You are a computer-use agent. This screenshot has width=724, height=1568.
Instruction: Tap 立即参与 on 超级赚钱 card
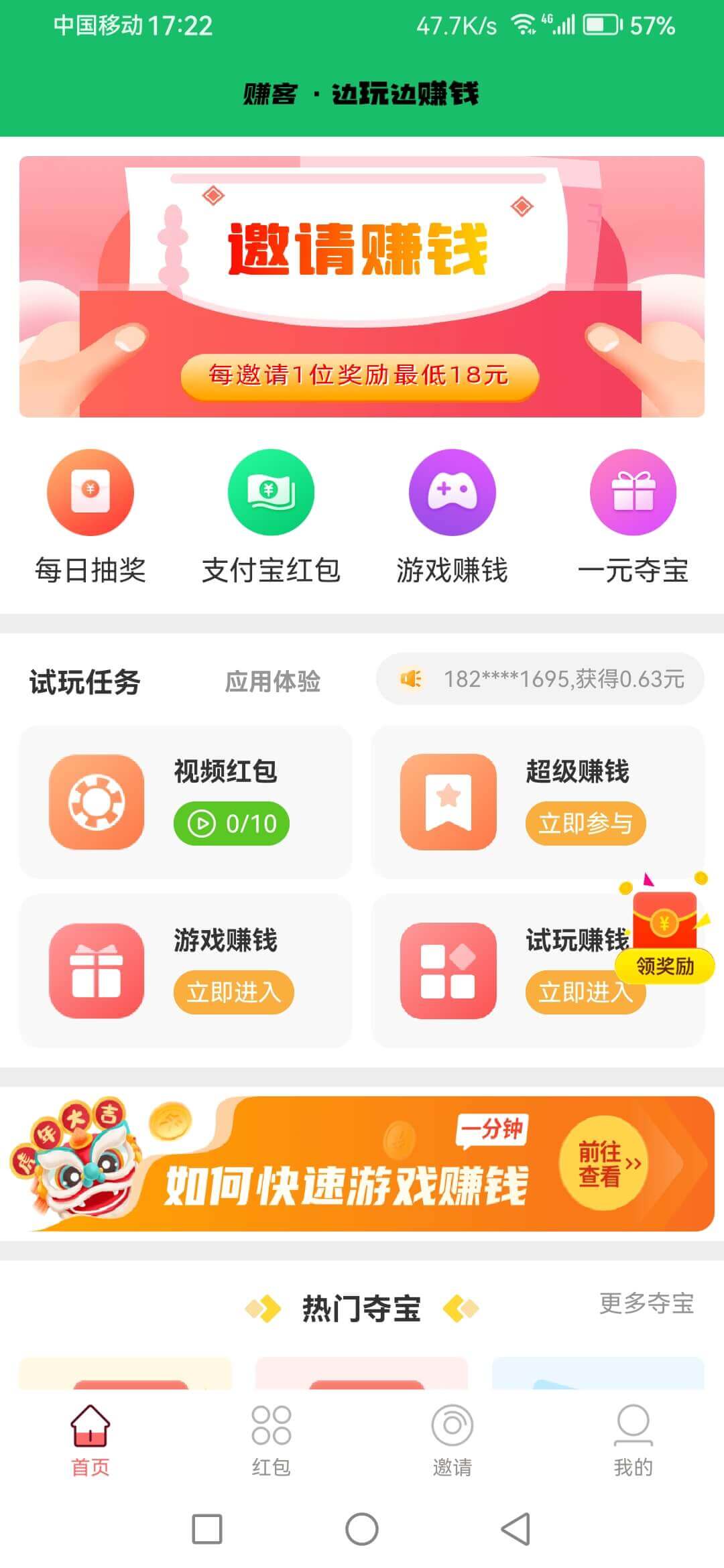(585, 824)
